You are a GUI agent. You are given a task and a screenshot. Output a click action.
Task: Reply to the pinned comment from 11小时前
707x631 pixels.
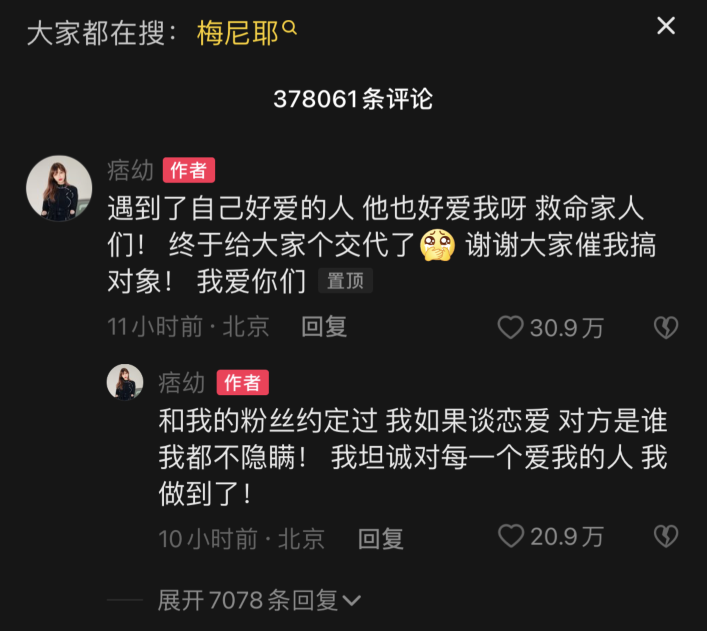tap(324, 327)
